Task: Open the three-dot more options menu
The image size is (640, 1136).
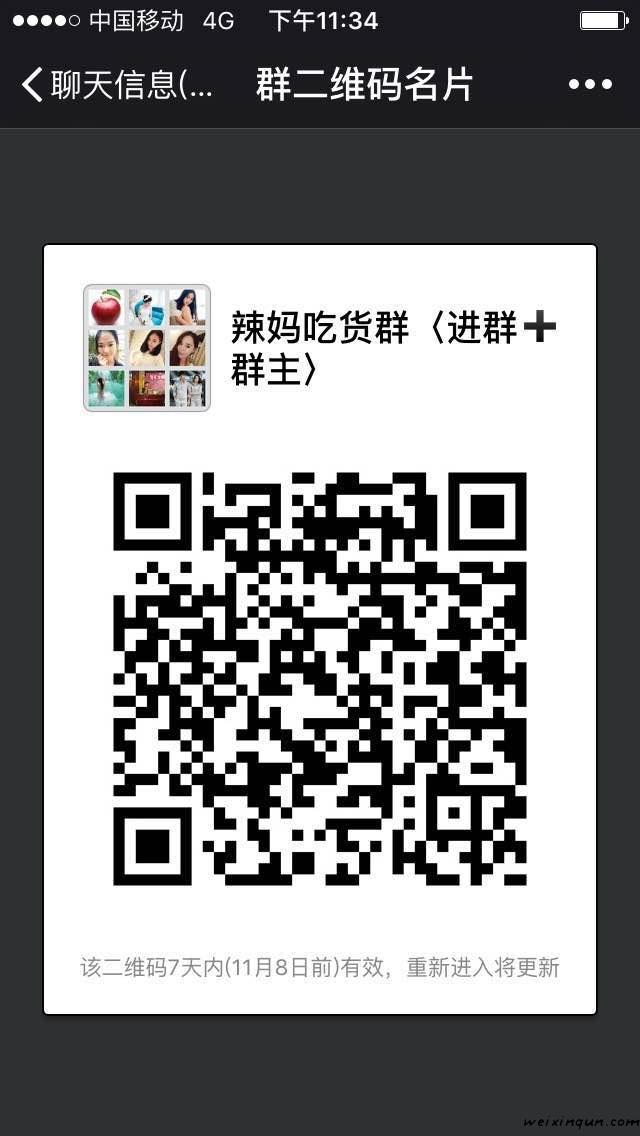Action: [589, 85]
